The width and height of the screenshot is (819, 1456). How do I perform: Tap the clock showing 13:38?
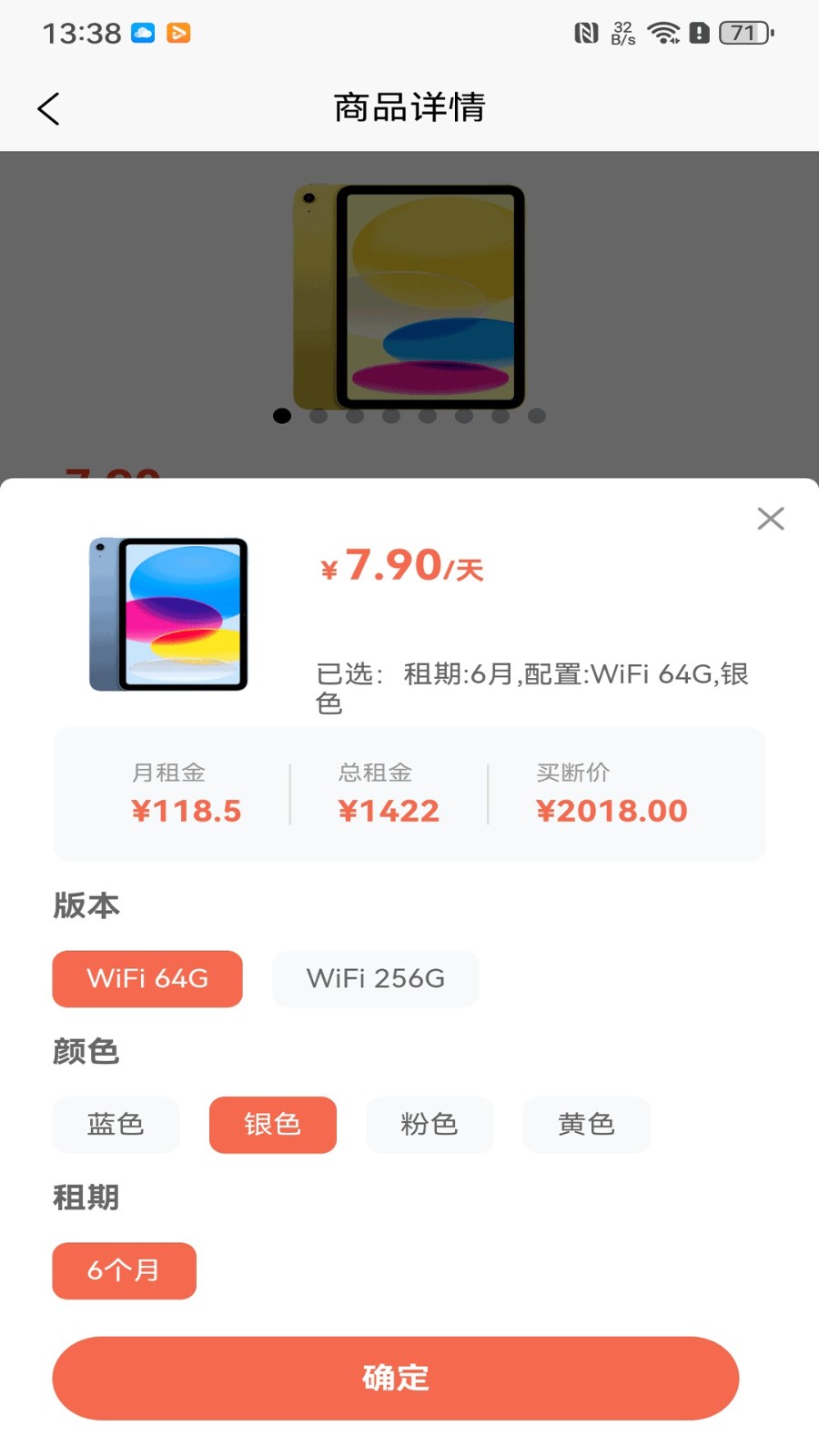pos(80,33)
